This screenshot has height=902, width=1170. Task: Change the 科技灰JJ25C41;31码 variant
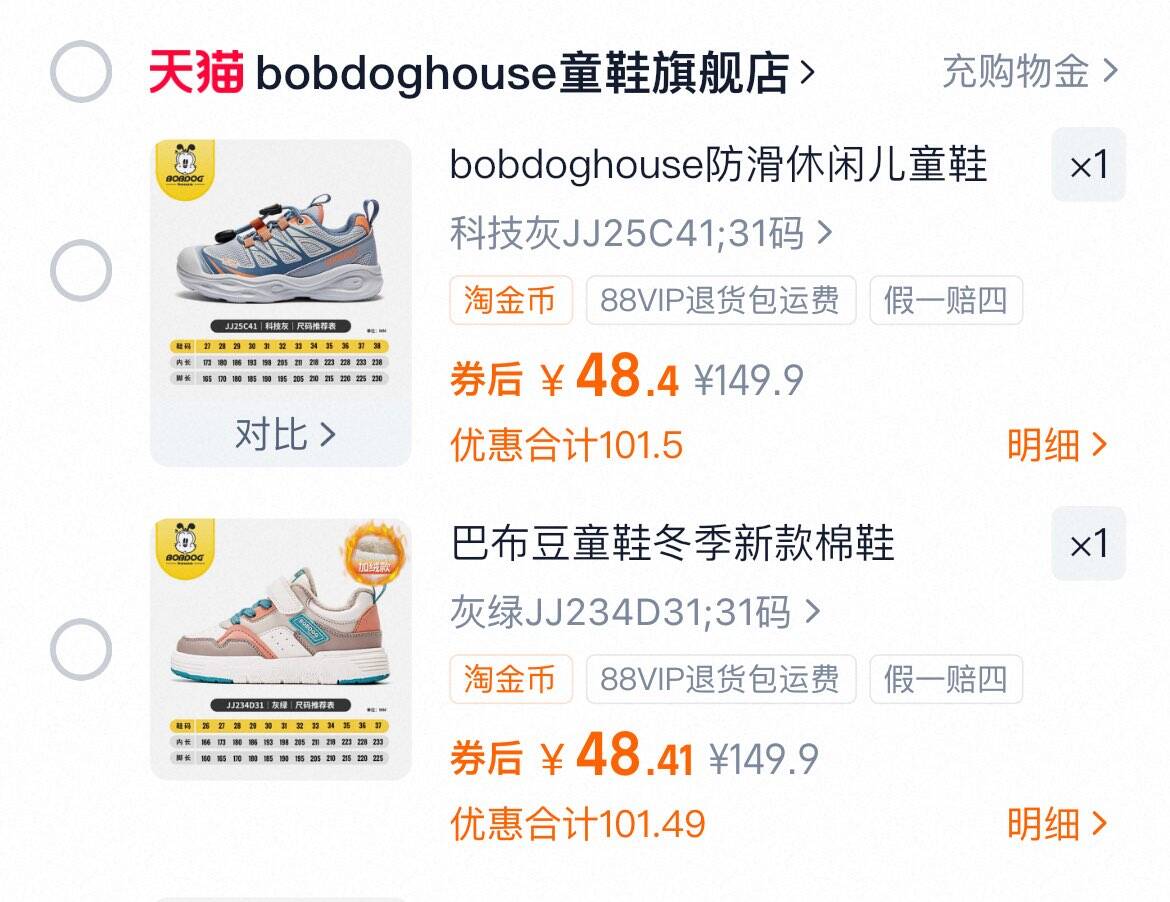640,234
